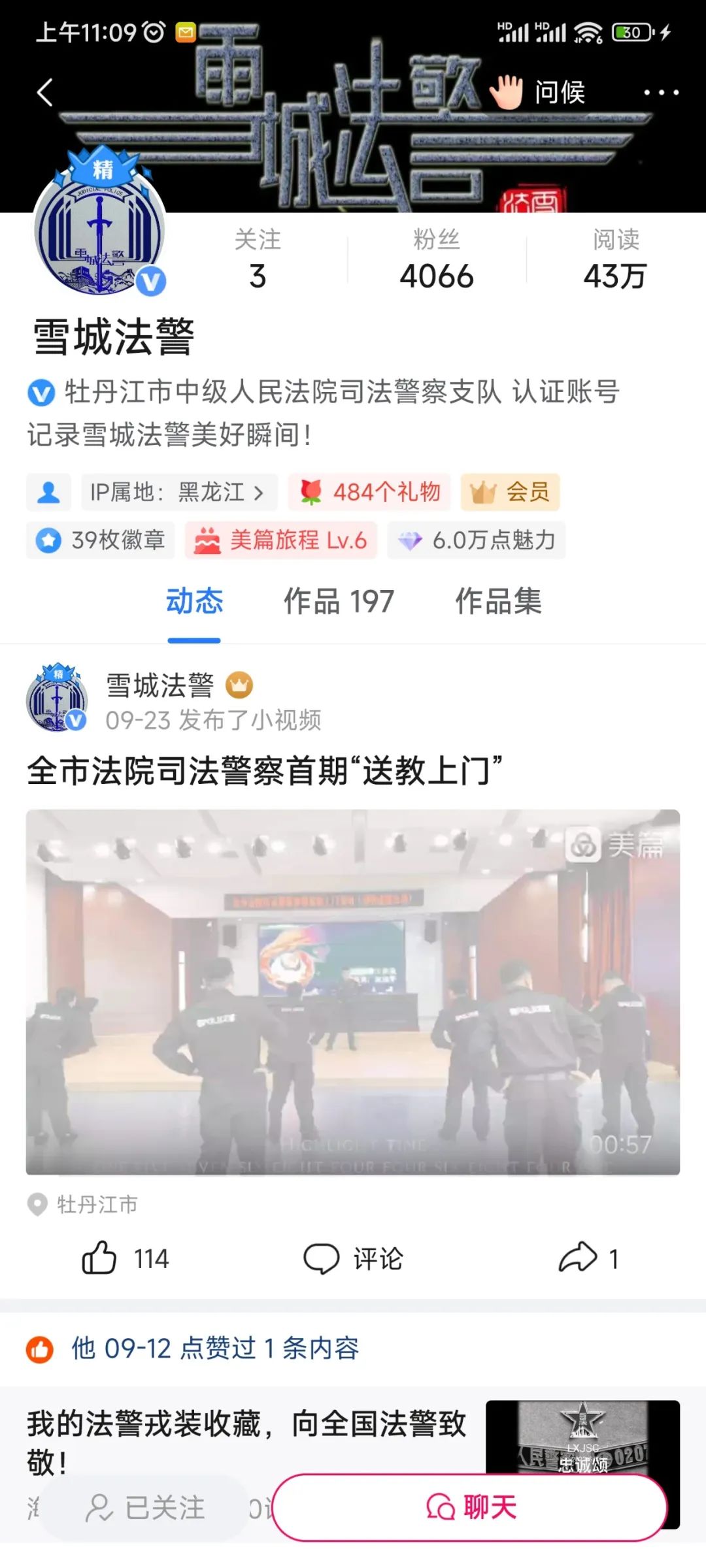Go back using the top-left arrow
Viewport: 706px width, 1568px height.
point(44,92)
